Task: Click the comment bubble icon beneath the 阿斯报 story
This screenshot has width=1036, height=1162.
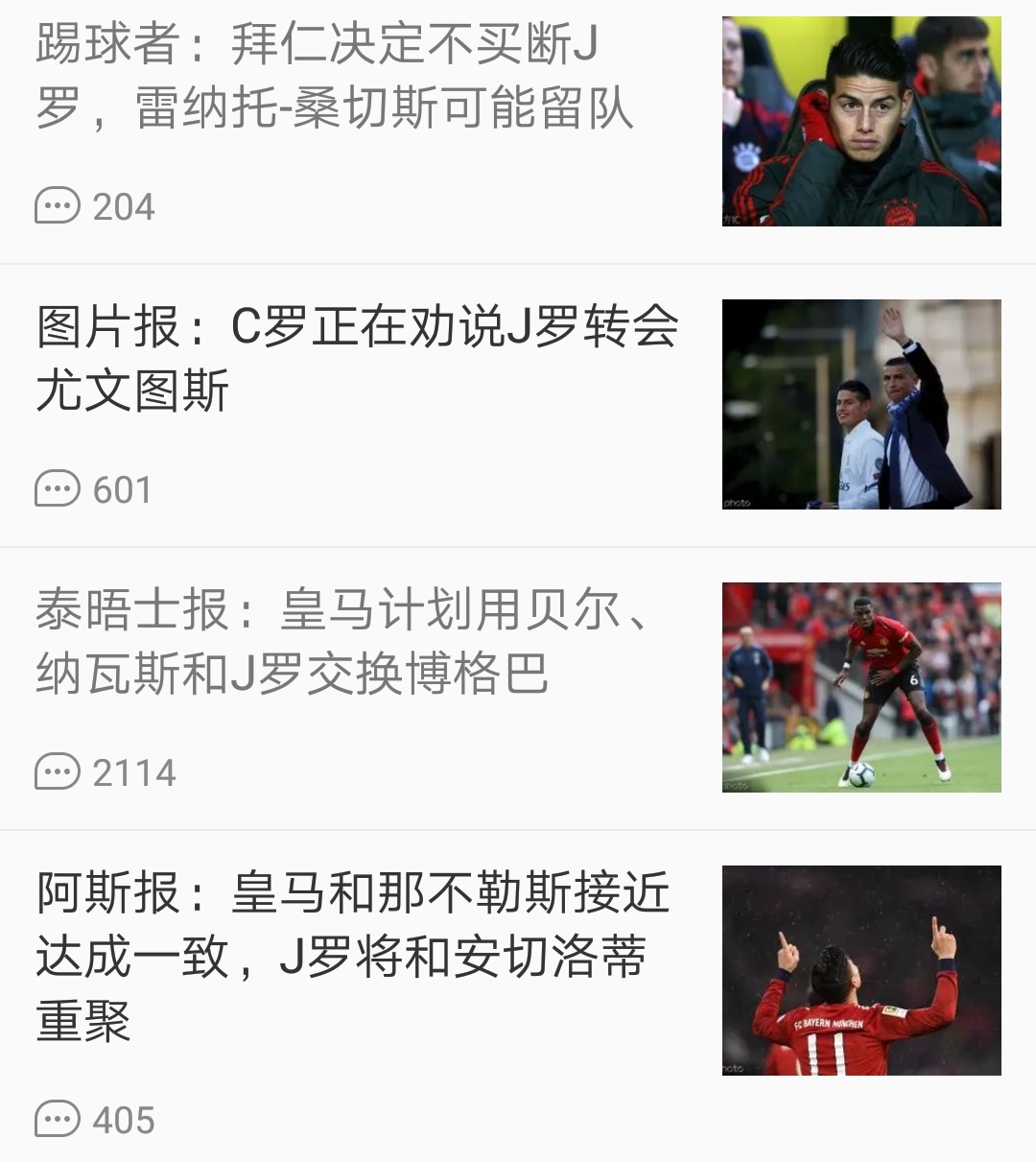Action: point(59,1119)
